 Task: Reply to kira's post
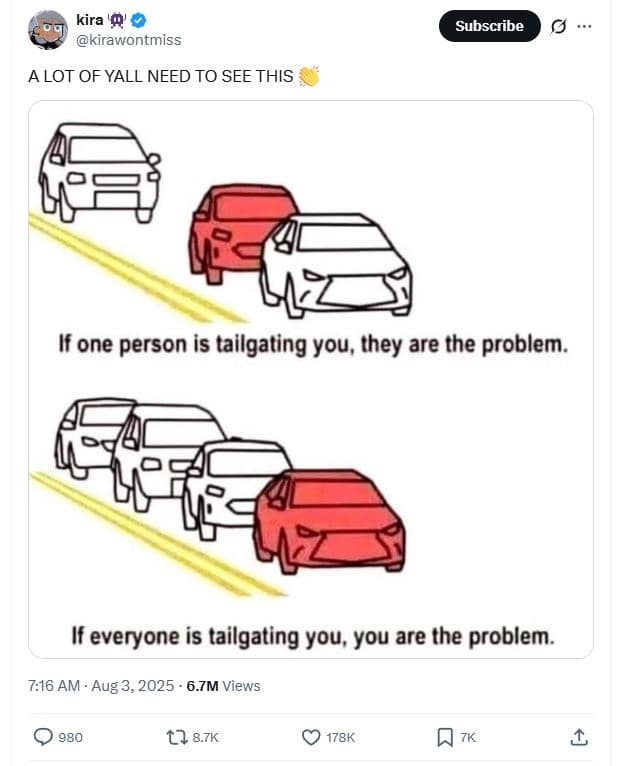pyautogui.click(x=43, y=737)
